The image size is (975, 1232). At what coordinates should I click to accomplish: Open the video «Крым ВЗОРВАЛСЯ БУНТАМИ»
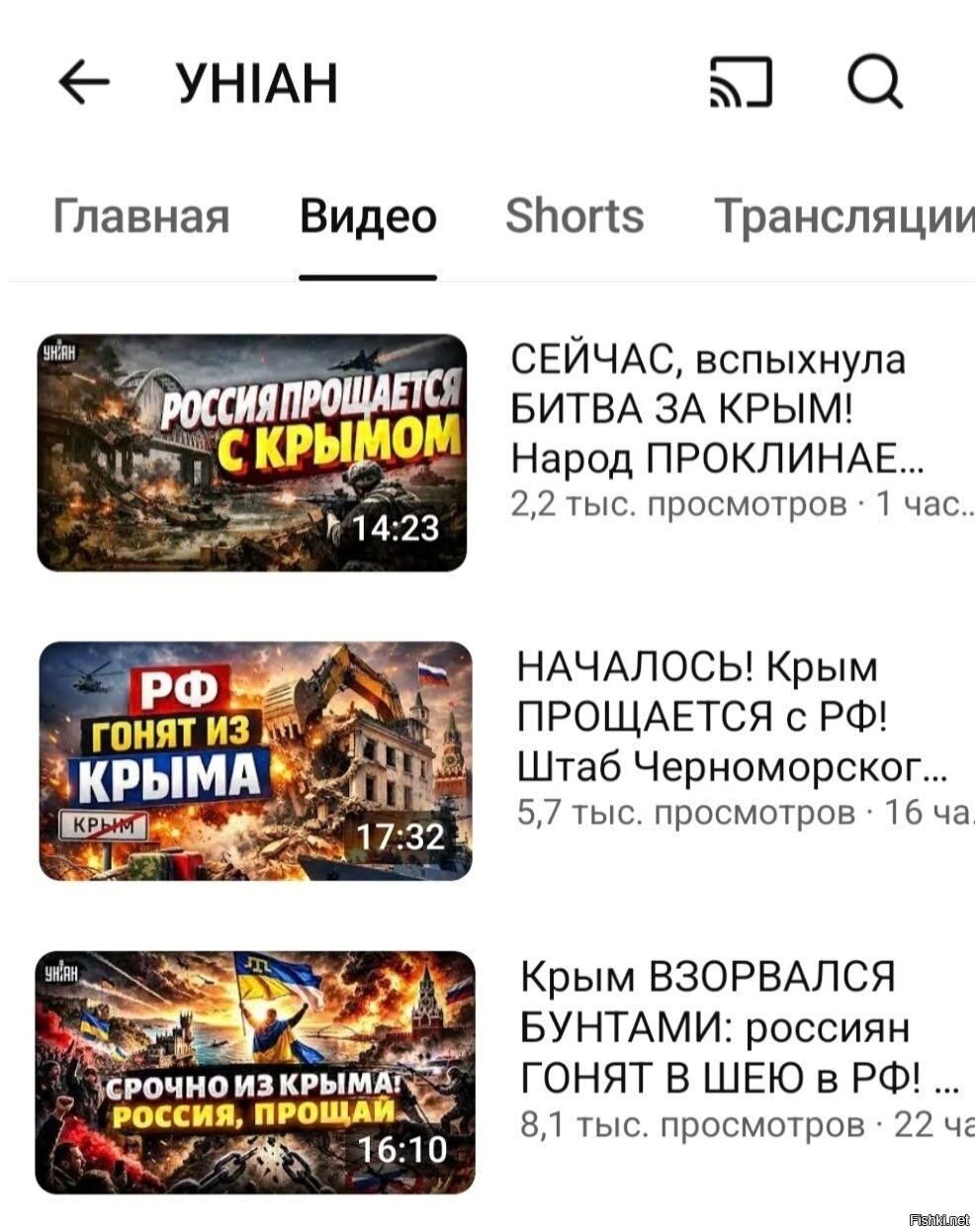(255, 1072)
